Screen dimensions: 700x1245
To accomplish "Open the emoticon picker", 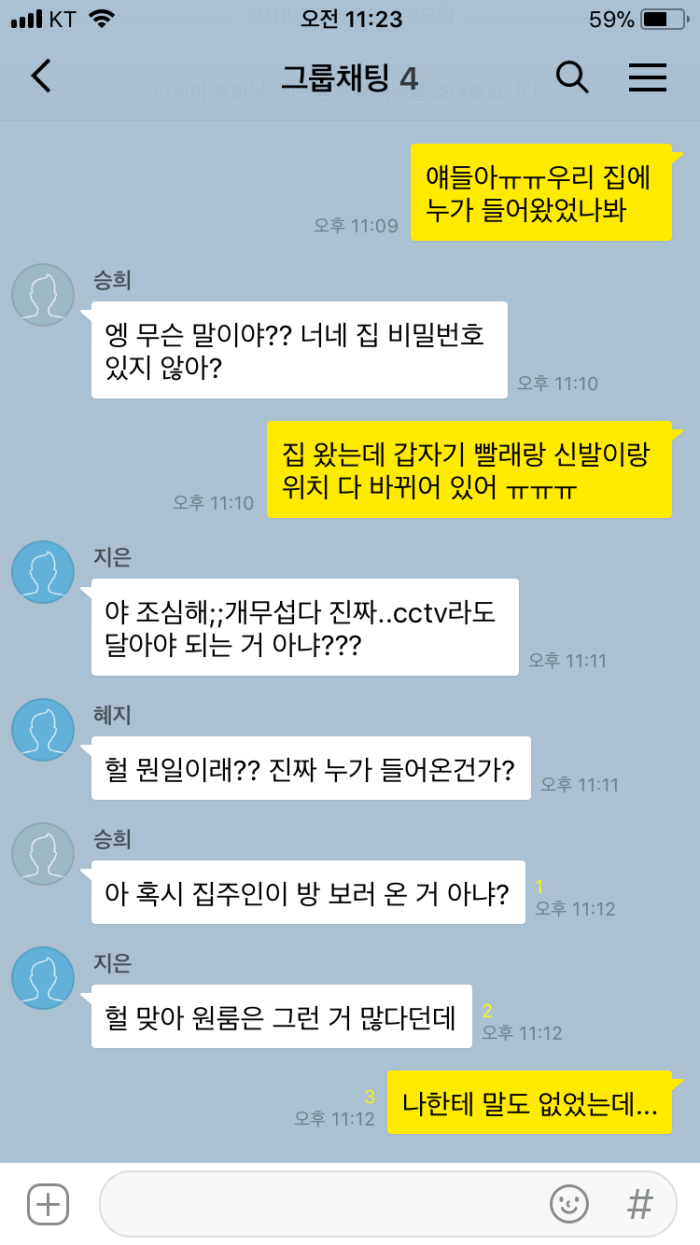I will 569,1204.
